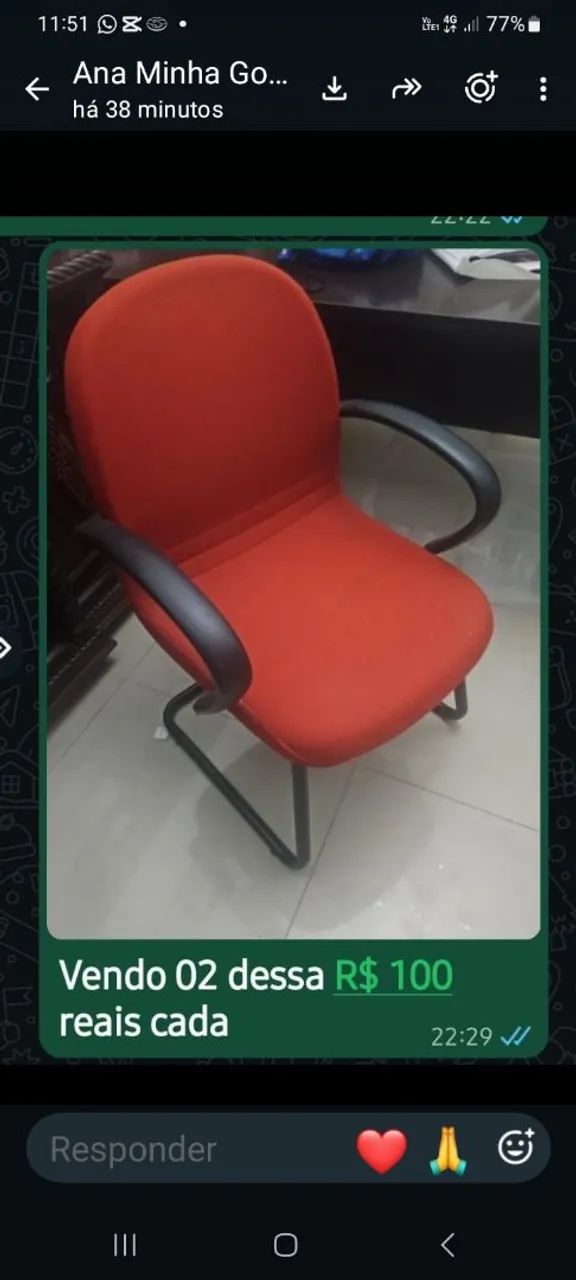Forward this status using the arrow icon
The image size is (576, 1280).
(407, 89)
